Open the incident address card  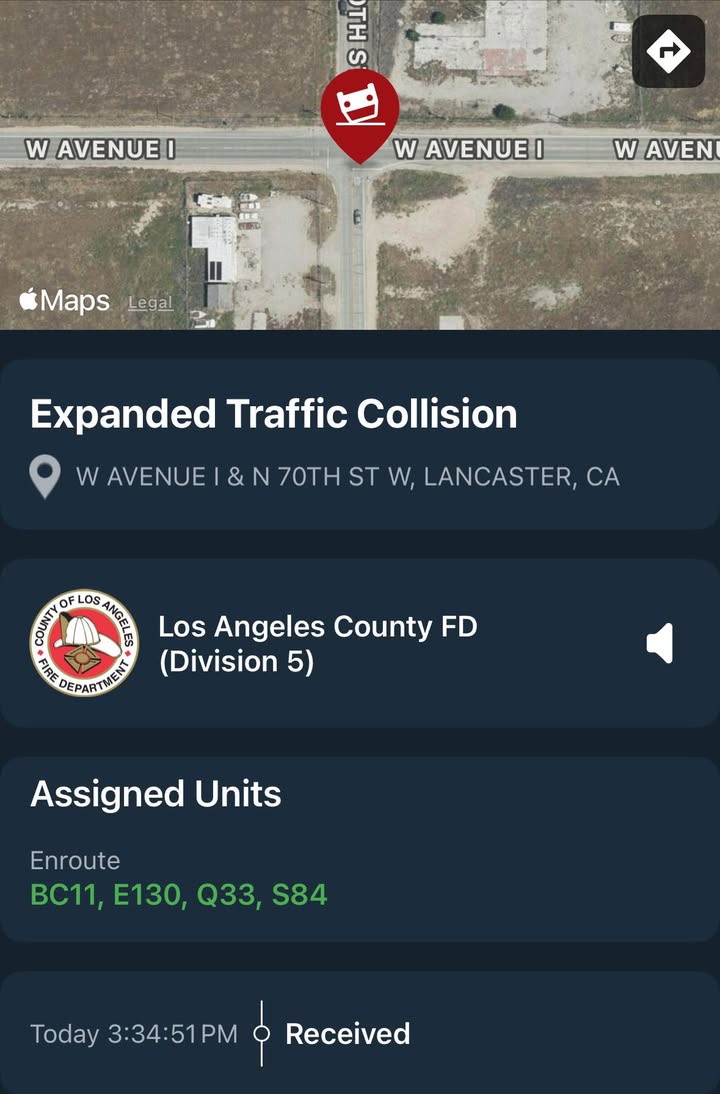click(x=360, y=444)
